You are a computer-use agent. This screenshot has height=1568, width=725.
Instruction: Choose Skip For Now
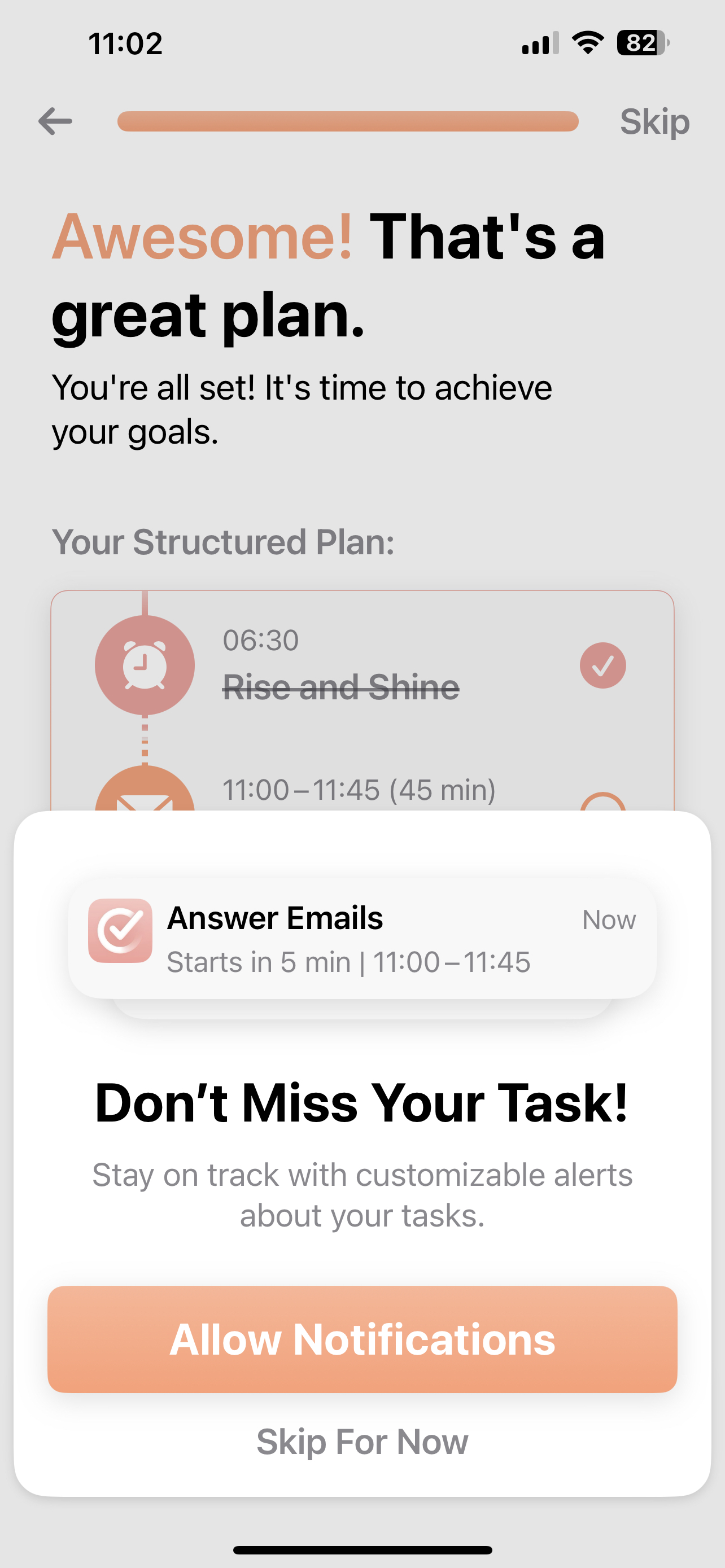point(362,1442)
